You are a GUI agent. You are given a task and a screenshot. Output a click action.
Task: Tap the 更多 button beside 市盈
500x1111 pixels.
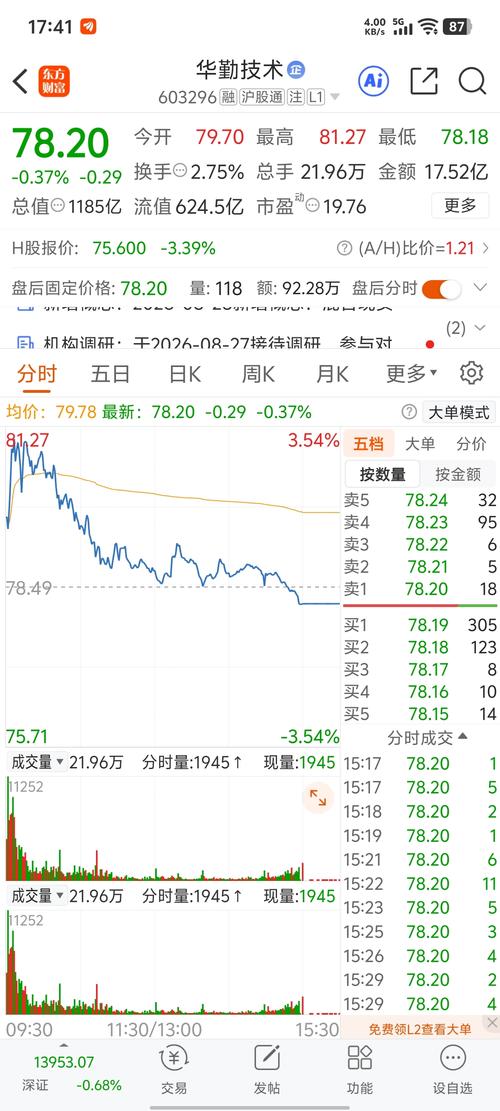tap(460, 205)
